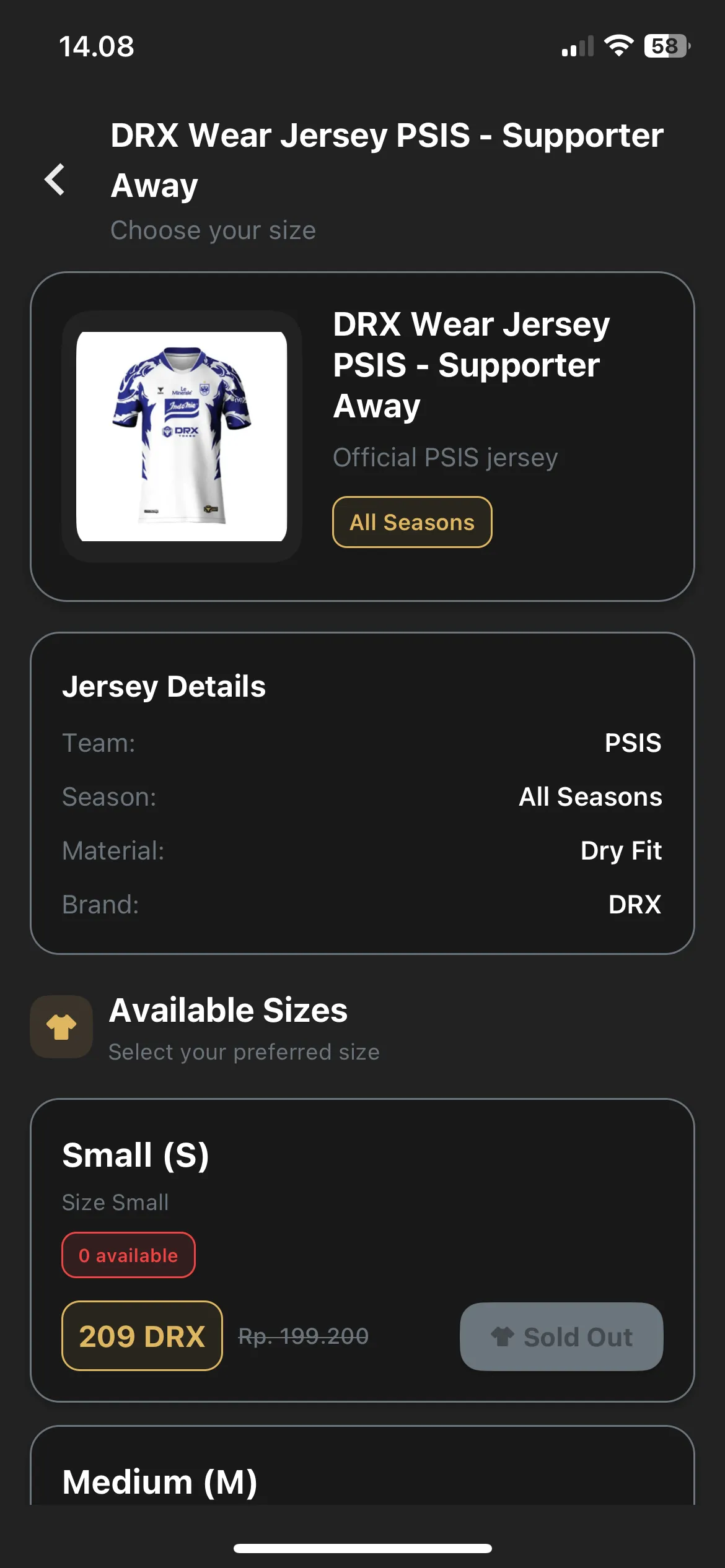The height and width of the screenshot is (1568, 725).
Task: Open the PSIS jersey product image
Action: tap(182, 437)
